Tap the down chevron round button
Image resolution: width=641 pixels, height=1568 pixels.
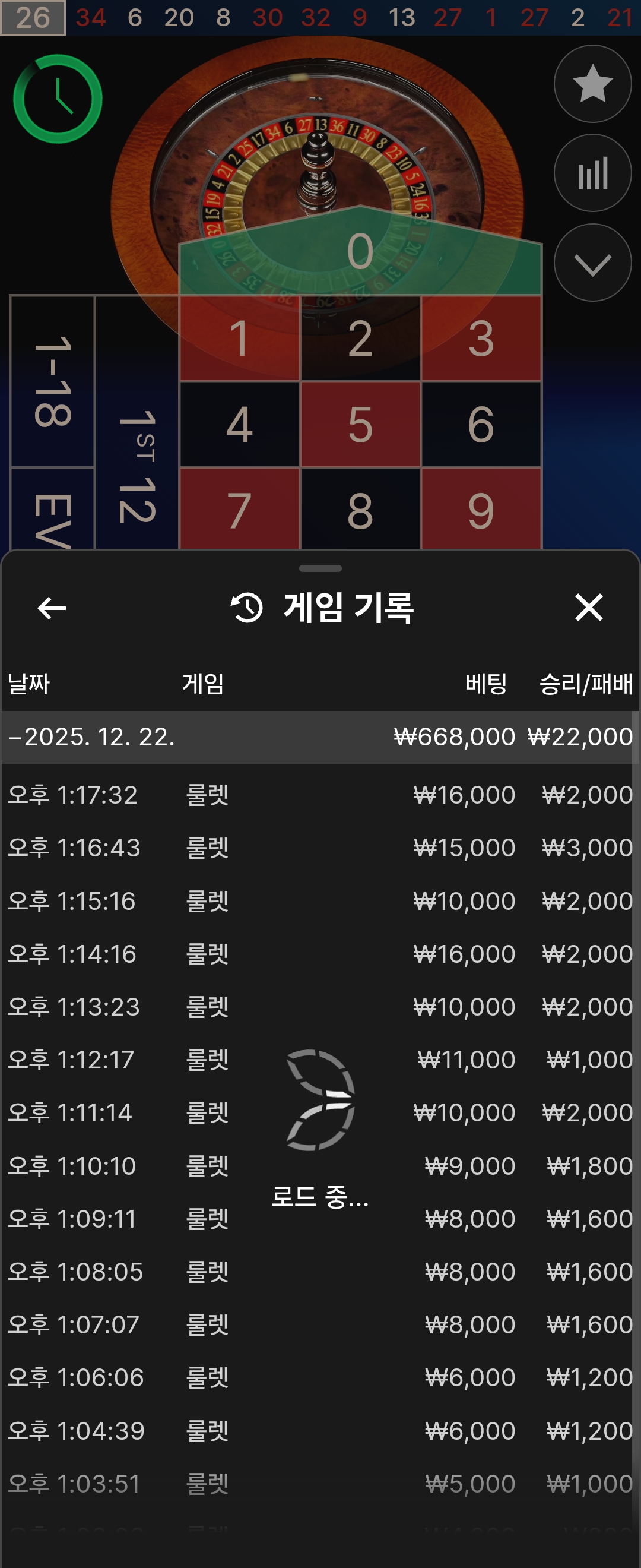(x=592, y=263)
